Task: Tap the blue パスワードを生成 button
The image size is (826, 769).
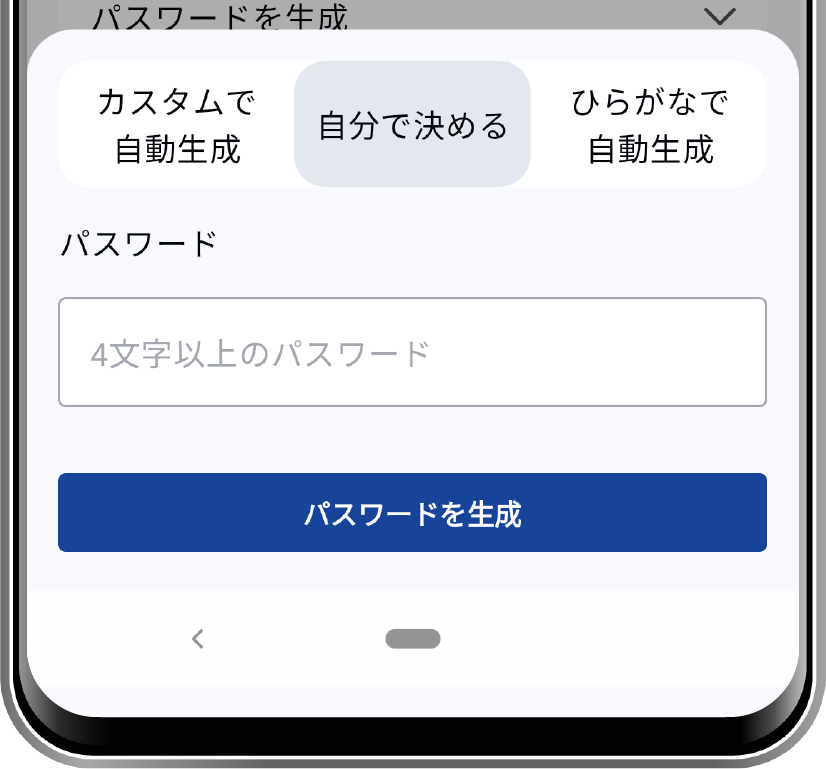Action: 412,513
